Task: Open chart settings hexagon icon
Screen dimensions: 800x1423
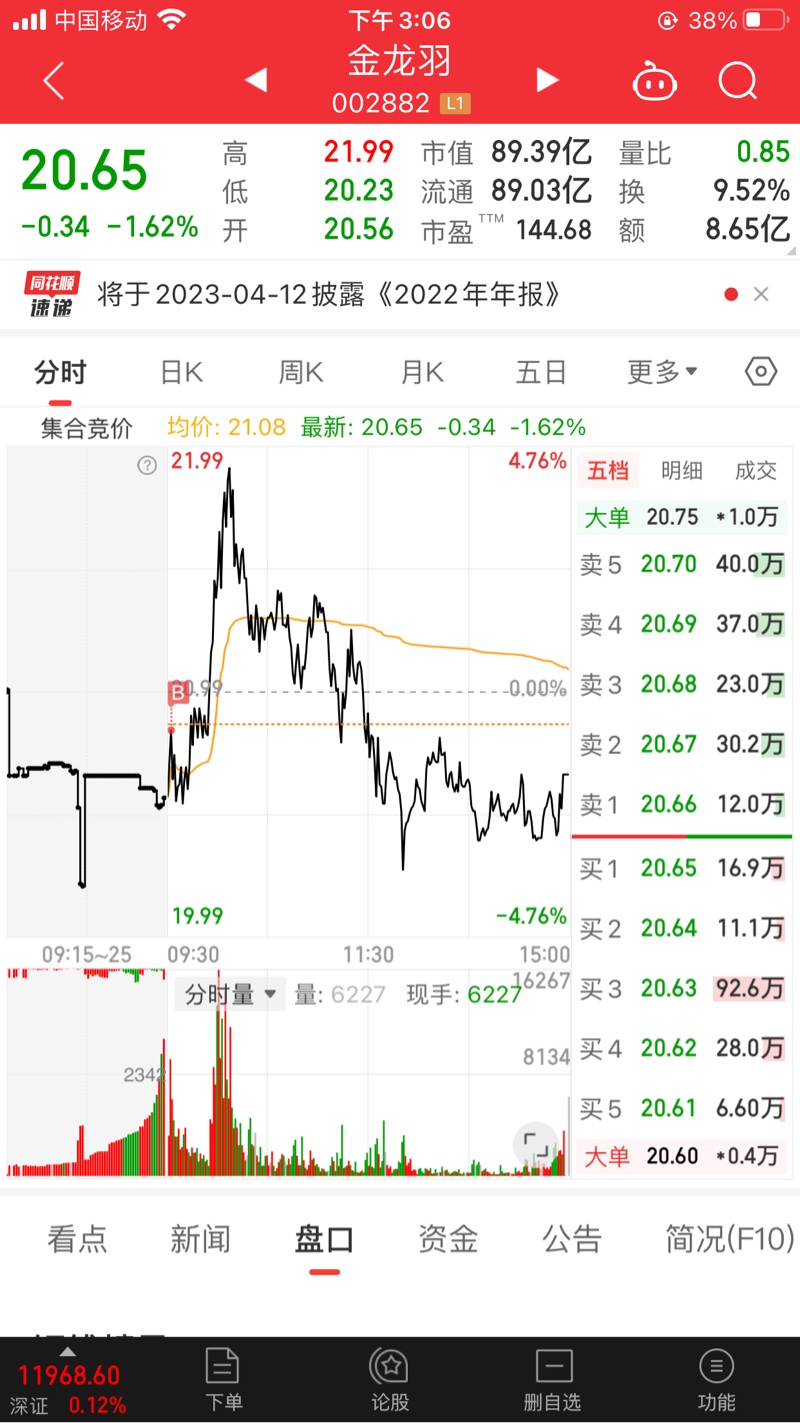Action: click(761, 372)
